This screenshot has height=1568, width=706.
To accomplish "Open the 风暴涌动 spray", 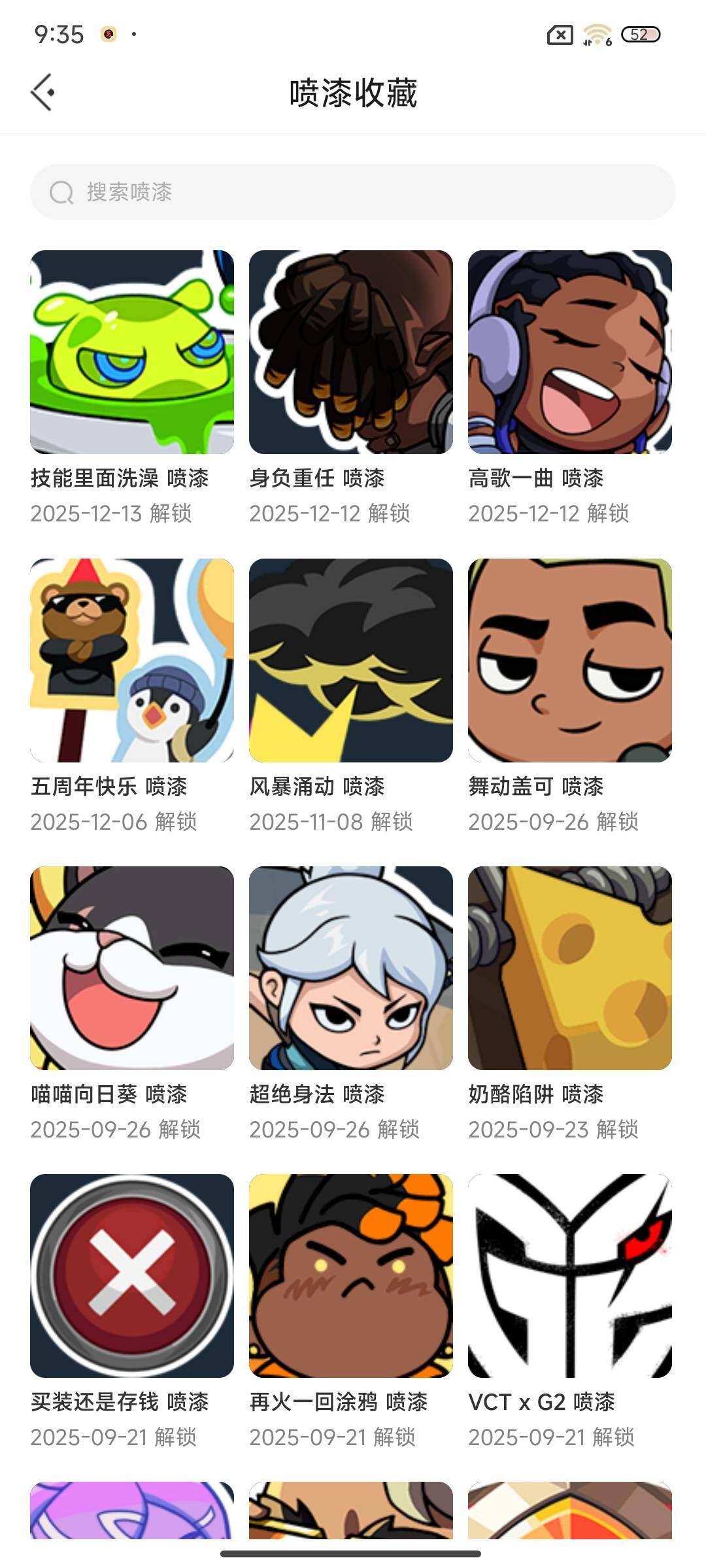I will 351,660.
